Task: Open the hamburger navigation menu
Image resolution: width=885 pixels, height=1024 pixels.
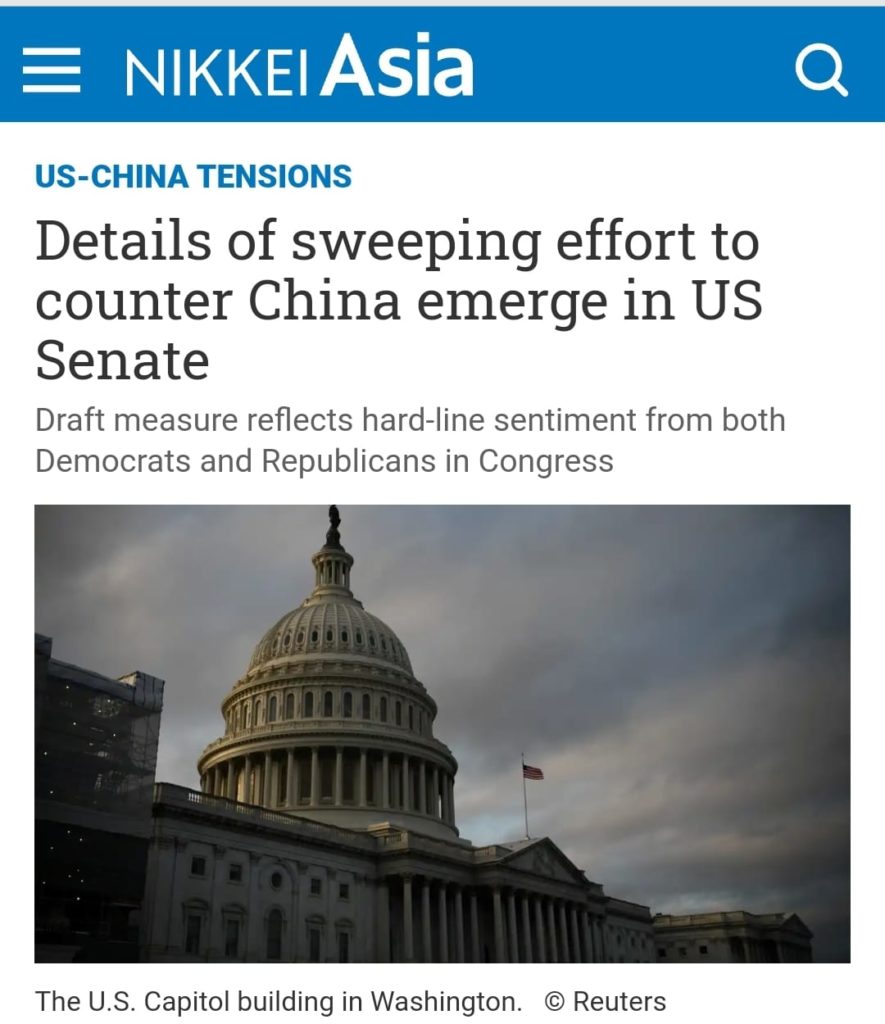Action: 51,70
